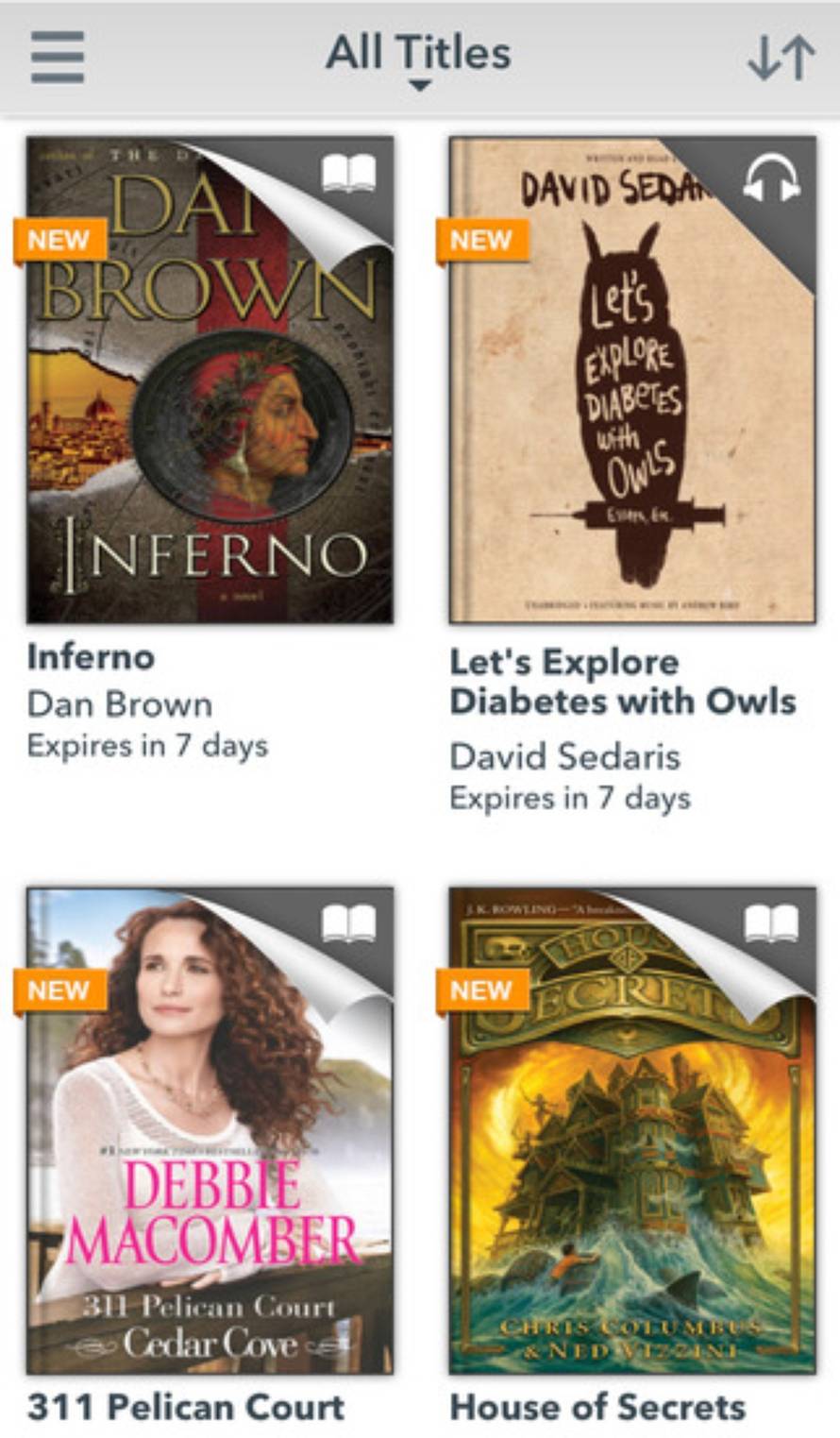The image size is (840, 1438).
Task: Expand the All Titles dropdown
Action: 418,57
